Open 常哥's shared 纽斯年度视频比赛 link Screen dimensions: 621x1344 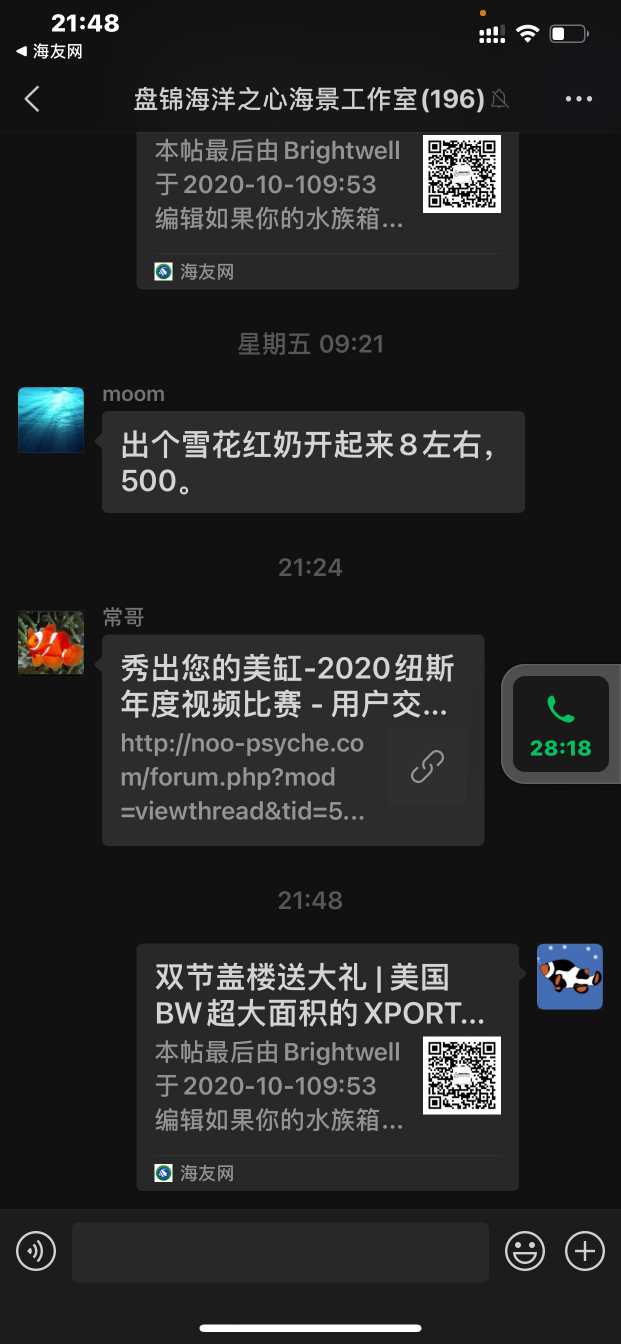(292, 740)
